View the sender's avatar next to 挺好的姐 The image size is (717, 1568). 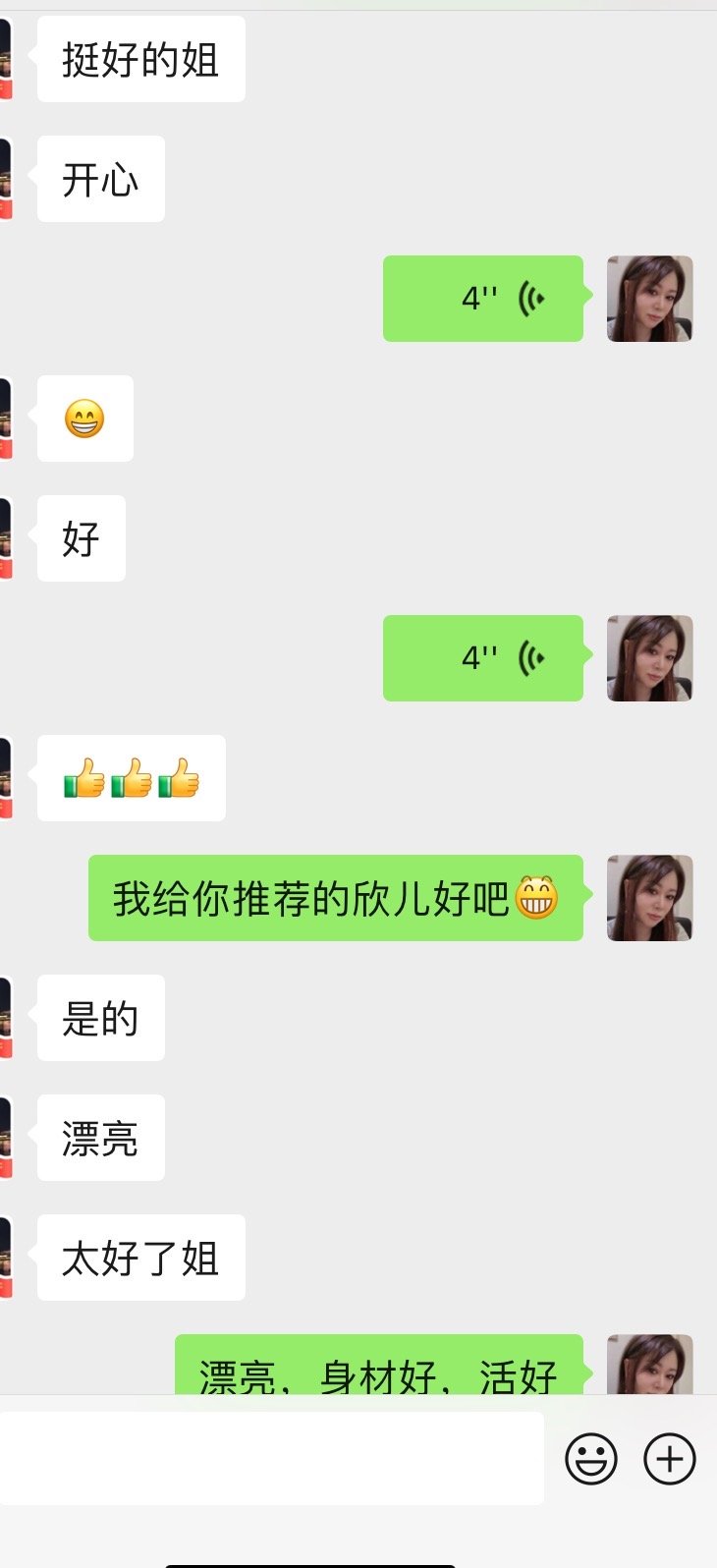(x=6, y=59)
